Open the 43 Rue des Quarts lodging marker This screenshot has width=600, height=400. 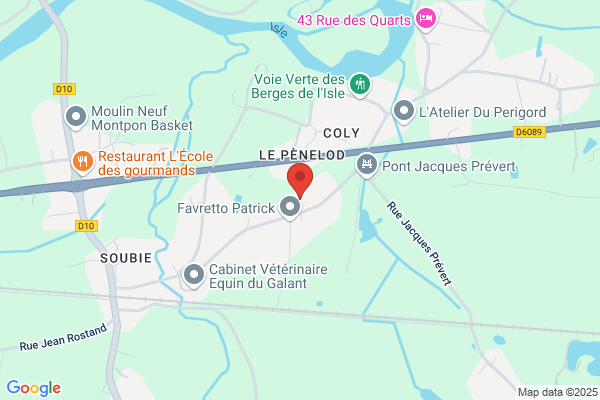(x=426, y=19)
